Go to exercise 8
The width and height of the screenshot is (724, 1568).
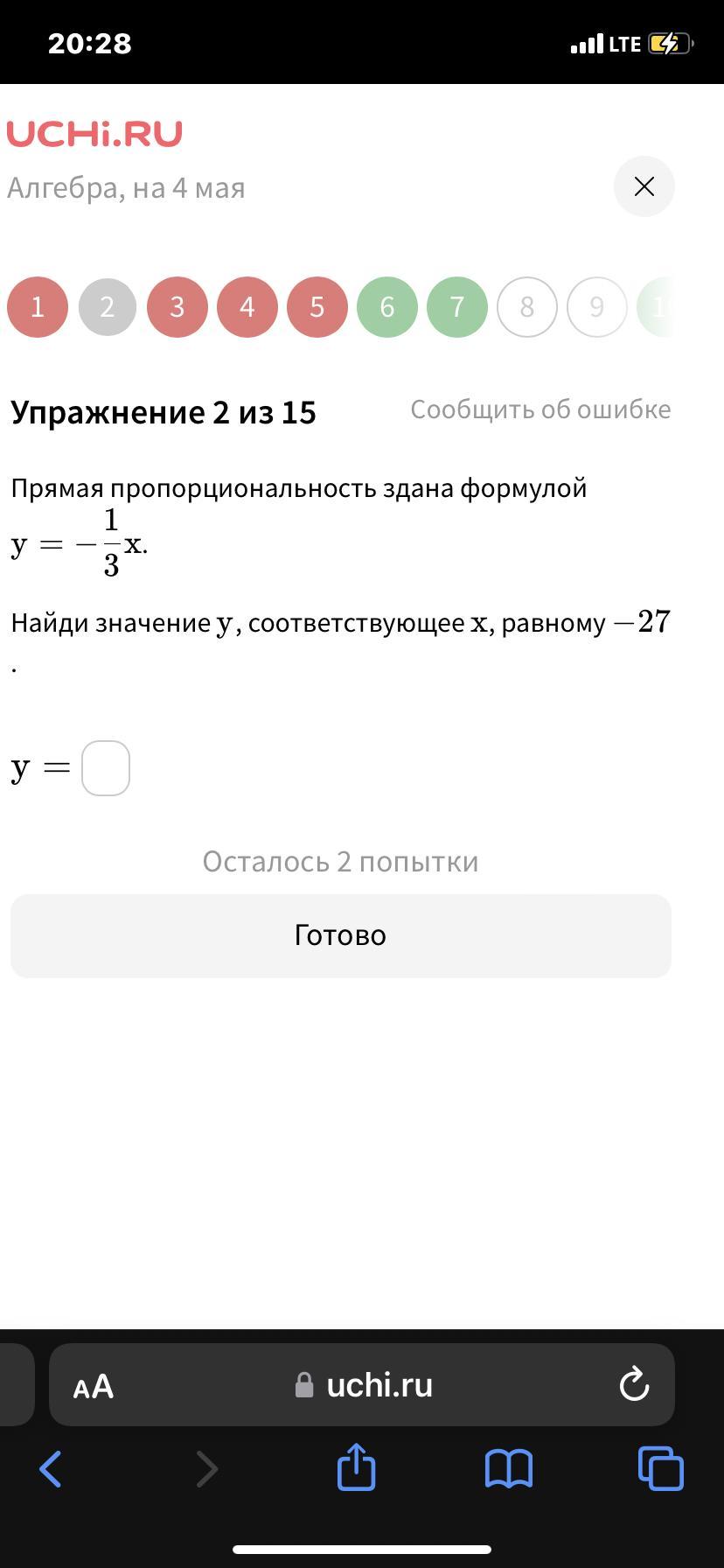click(527, 307)
